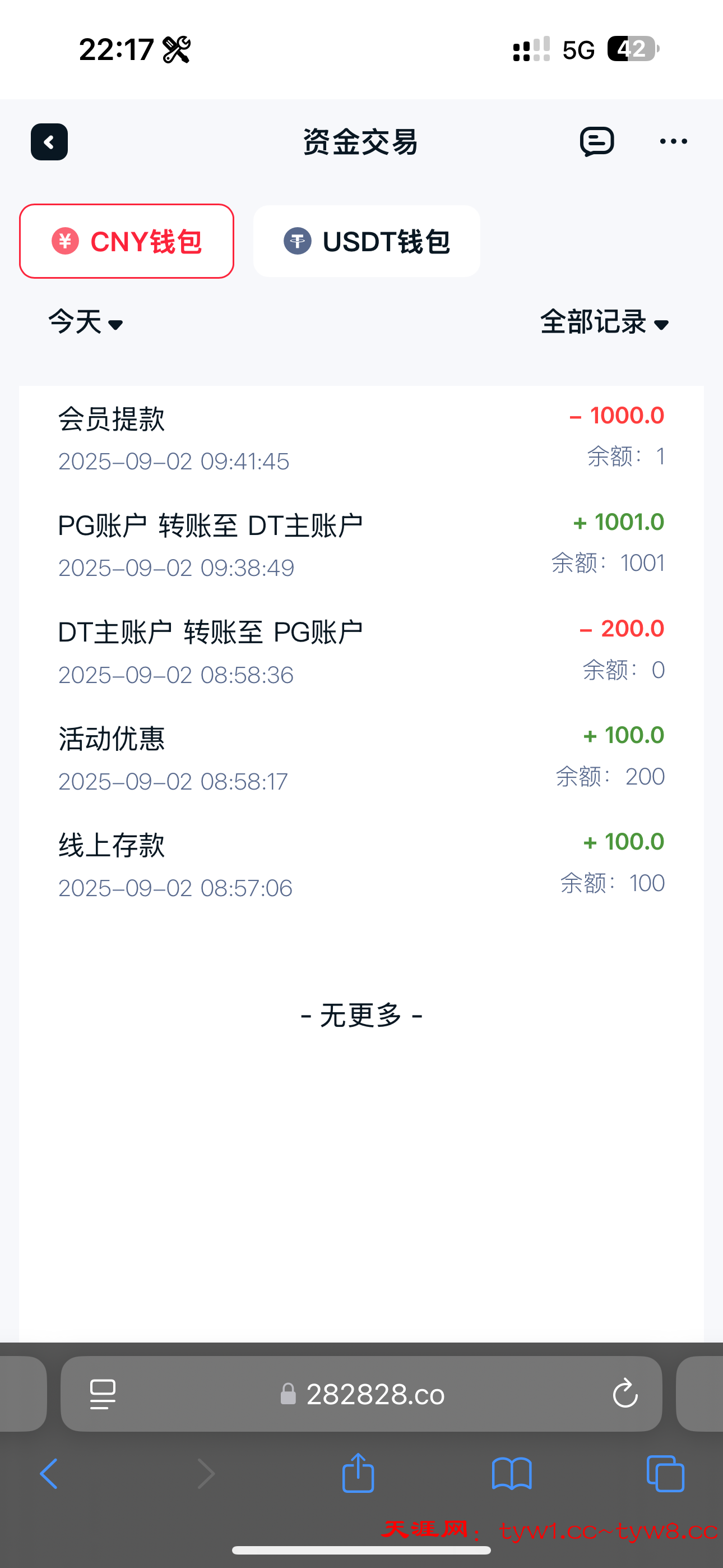723x1568 pixels.
Task: Share this page from Safari toolbar
Action: (358, 1473)
